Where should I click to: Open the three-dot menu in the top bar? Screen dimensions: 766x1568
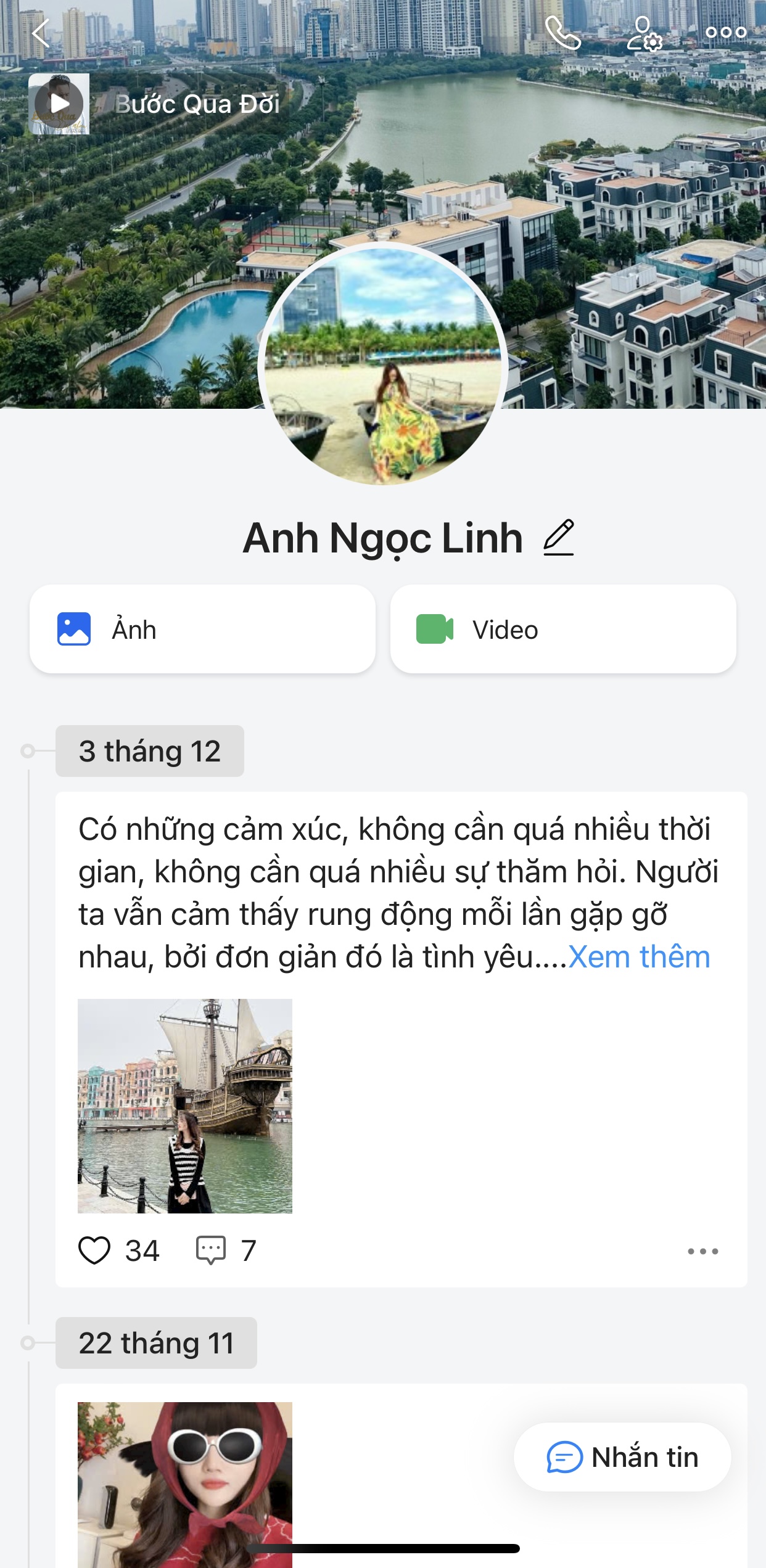(x=726, y=33)
